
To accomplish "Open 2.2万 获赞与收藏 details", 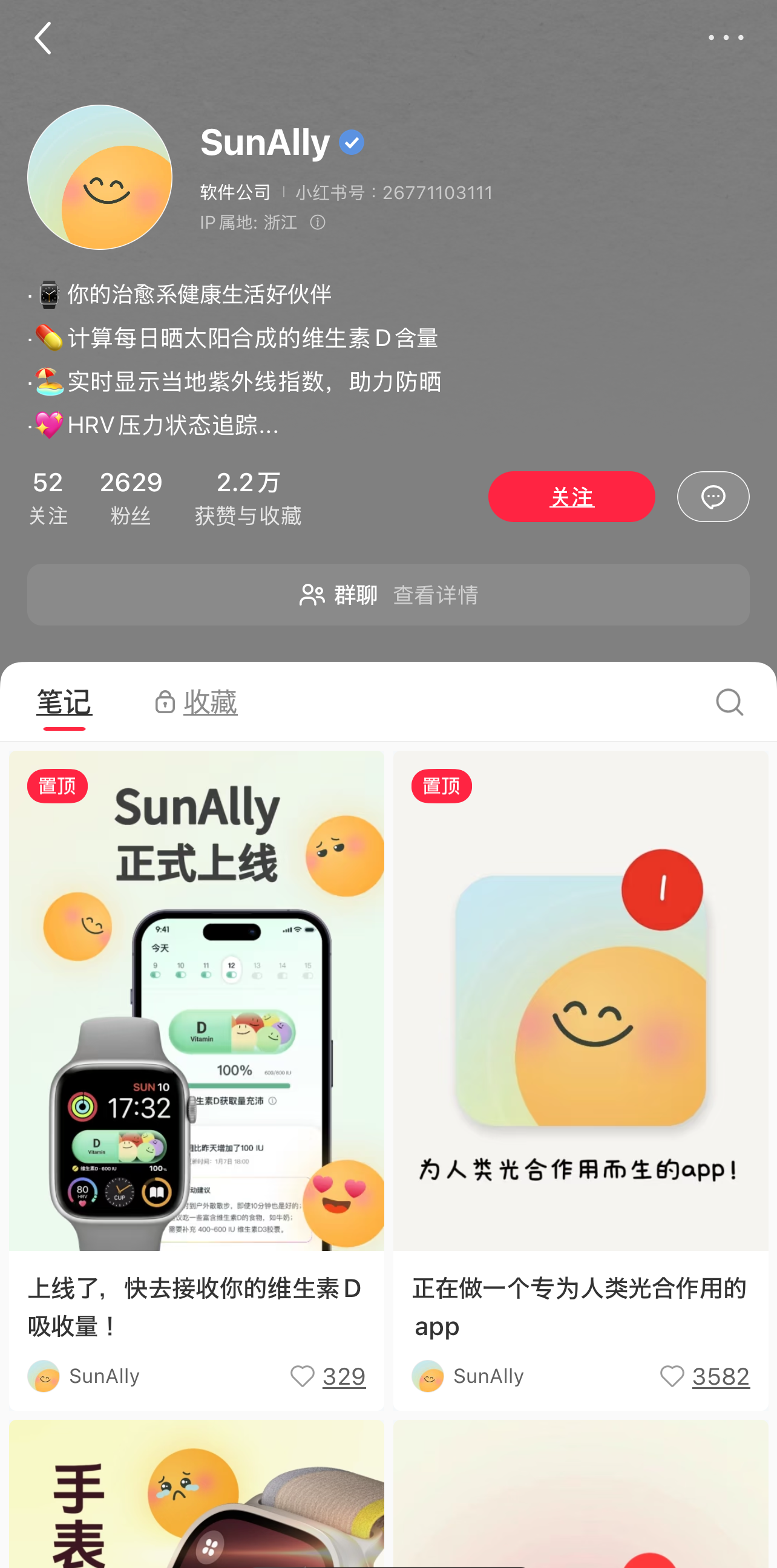I will click(248, 498).
